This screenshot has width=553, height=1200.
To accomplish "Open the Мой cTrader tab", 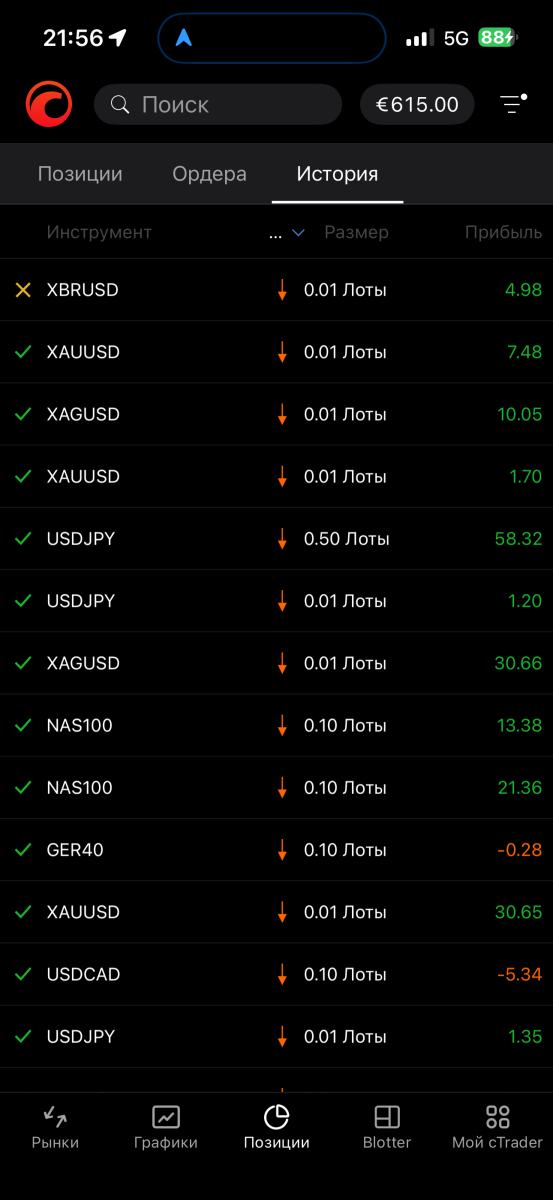I will coord(497,1127).
